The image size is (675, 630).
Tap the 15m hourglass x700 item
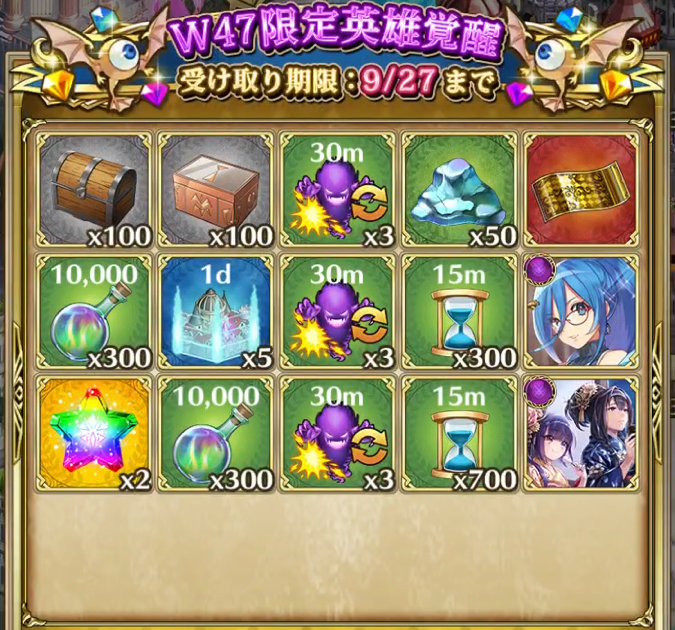pyautogui.click(x=460, y=433)
